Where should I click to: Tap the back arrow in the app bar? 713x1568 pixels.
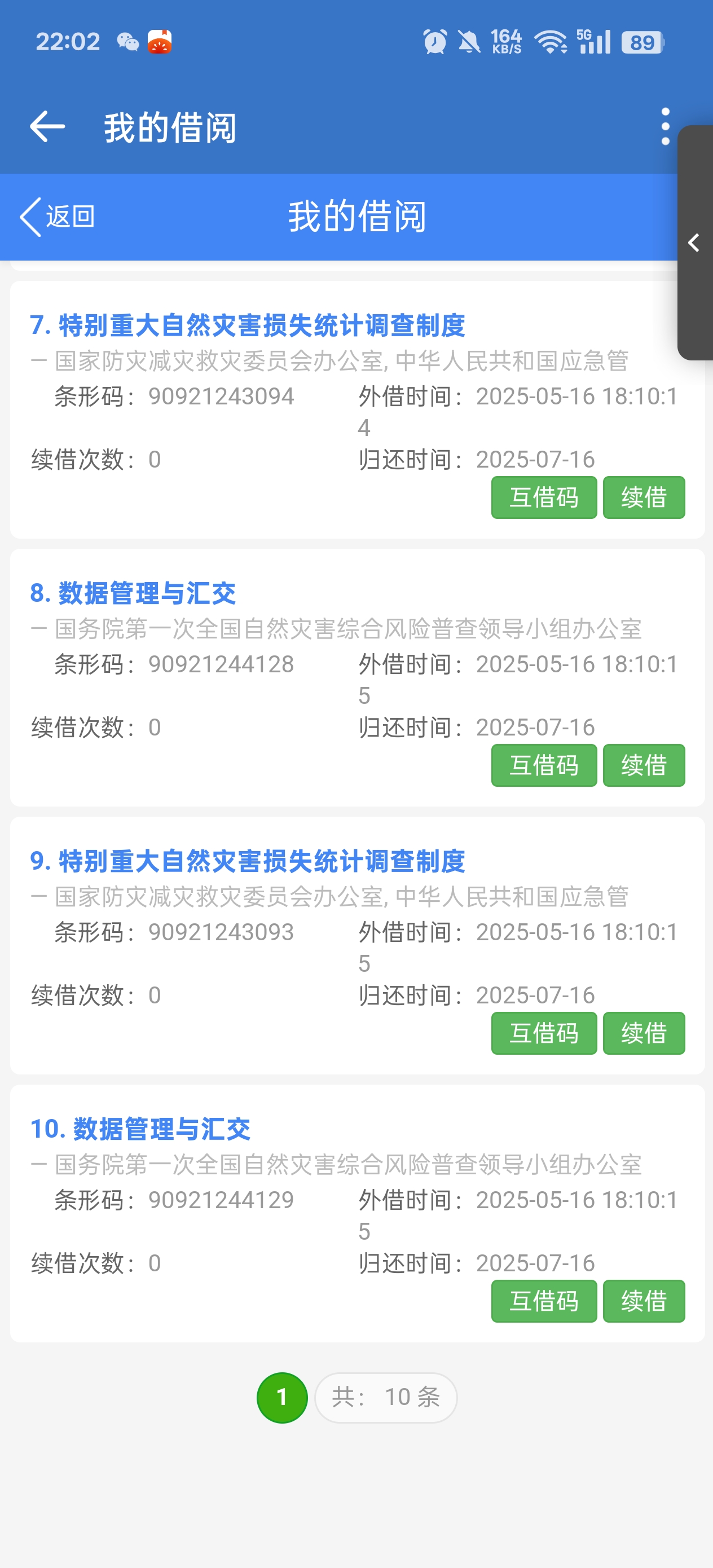pos(47,126)
